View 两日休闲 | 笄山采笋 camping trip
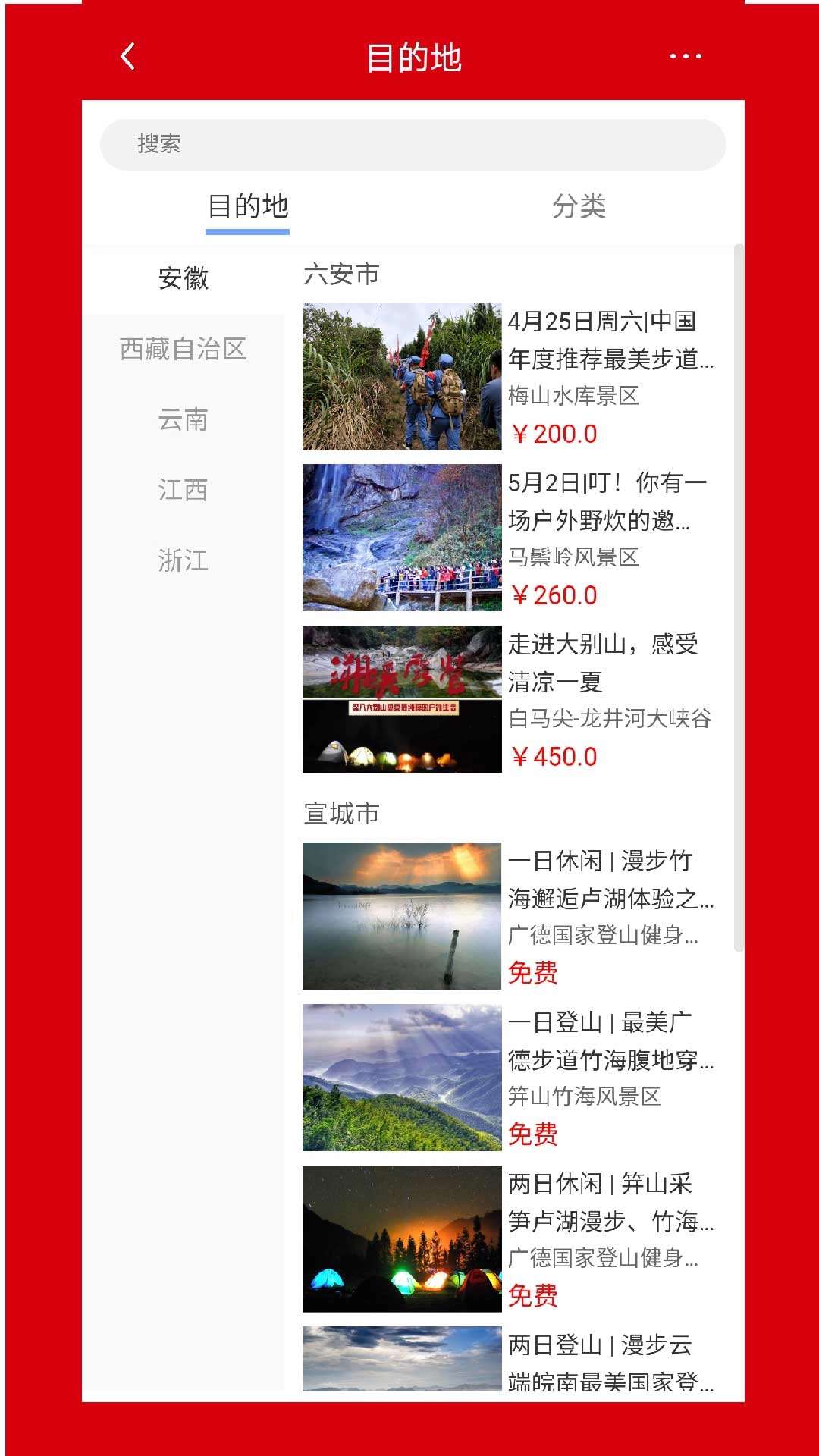819x1456 pixels. tap(508, 1239)
